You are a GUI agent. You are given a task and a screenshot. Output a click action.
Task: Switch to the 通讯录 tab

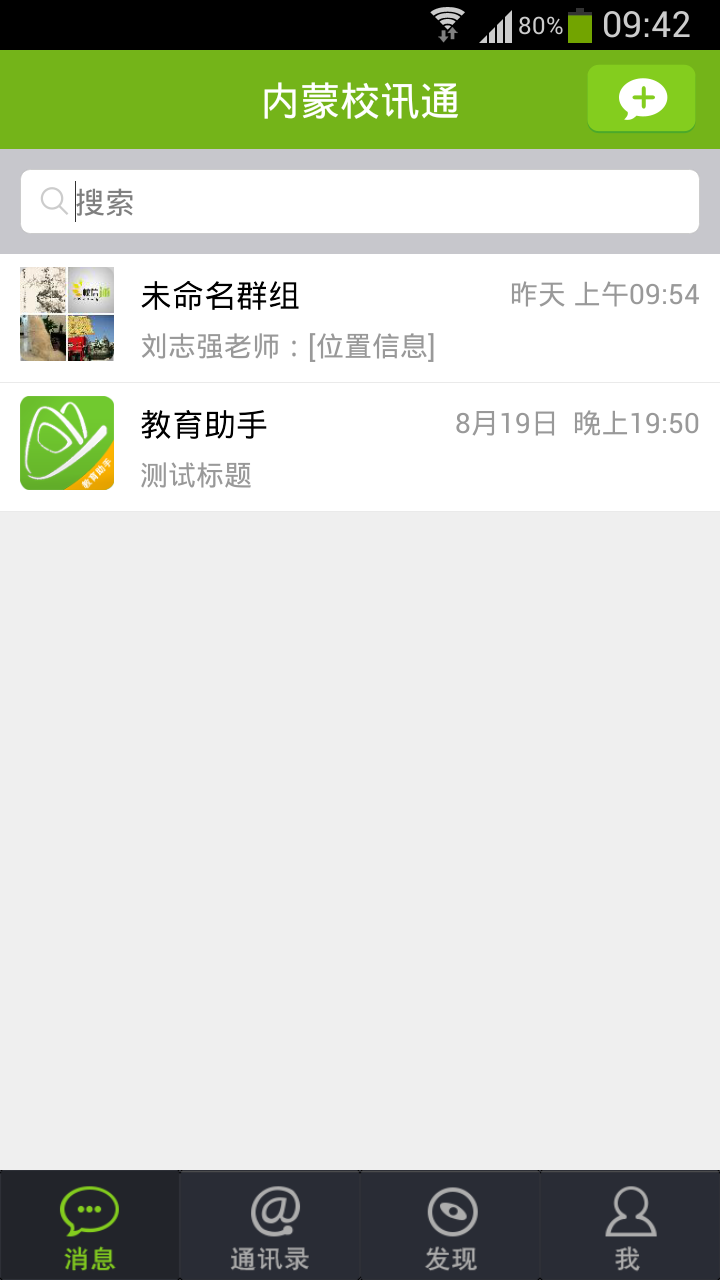270,1226
